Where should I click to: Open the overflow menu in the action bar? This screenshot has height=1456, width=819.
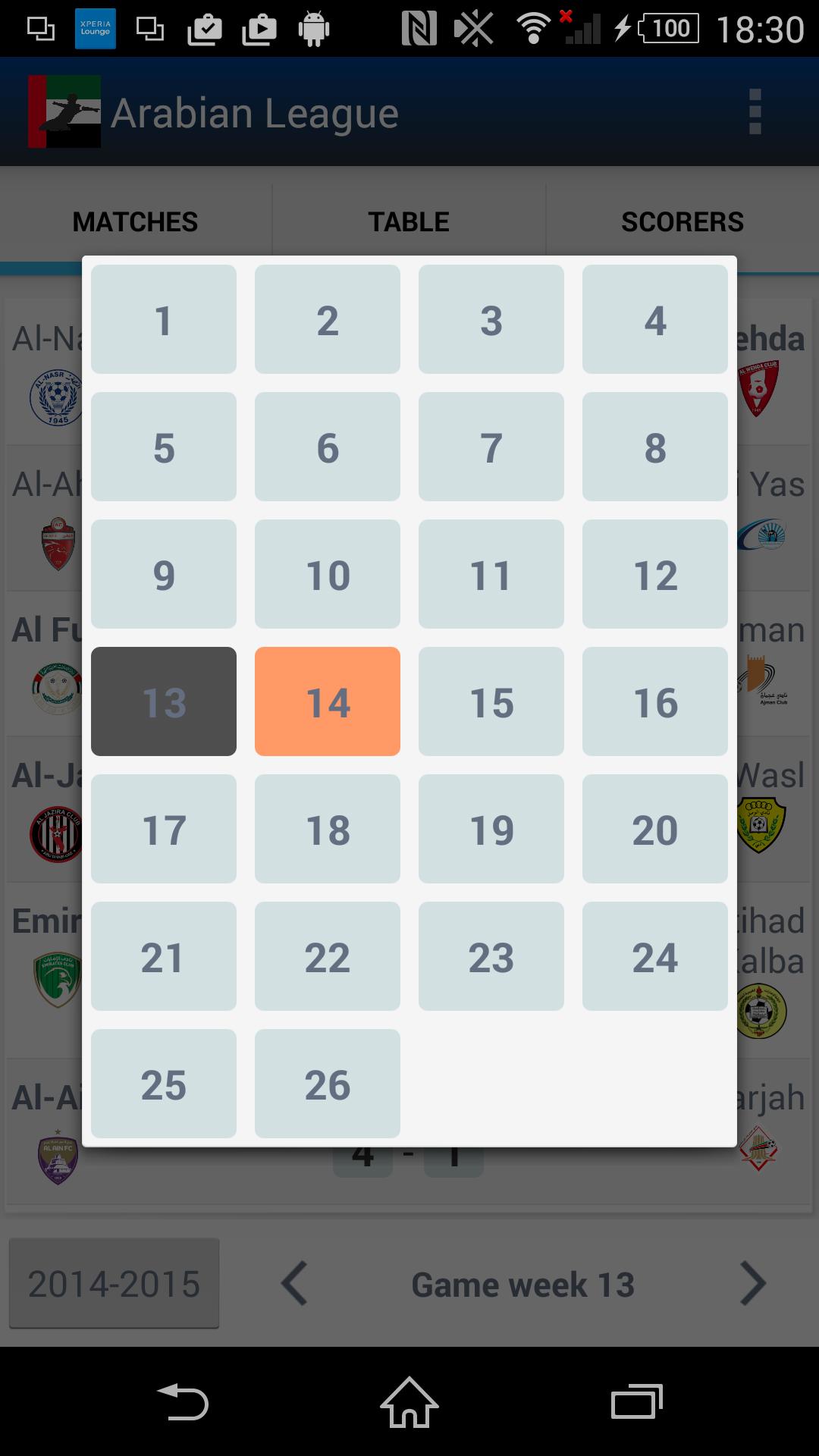(x=755, y=111)
